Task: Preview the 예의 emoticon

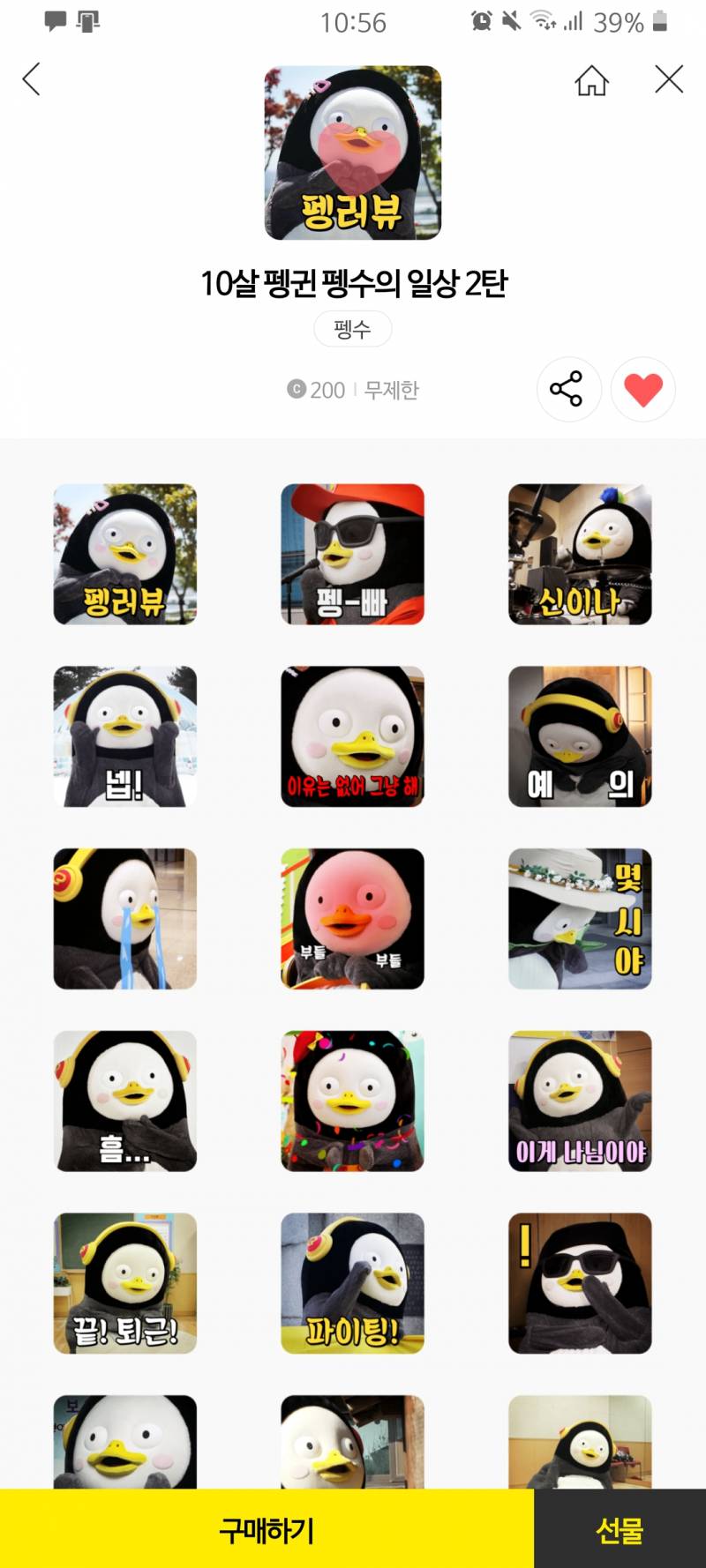Action: click(580, 736)
